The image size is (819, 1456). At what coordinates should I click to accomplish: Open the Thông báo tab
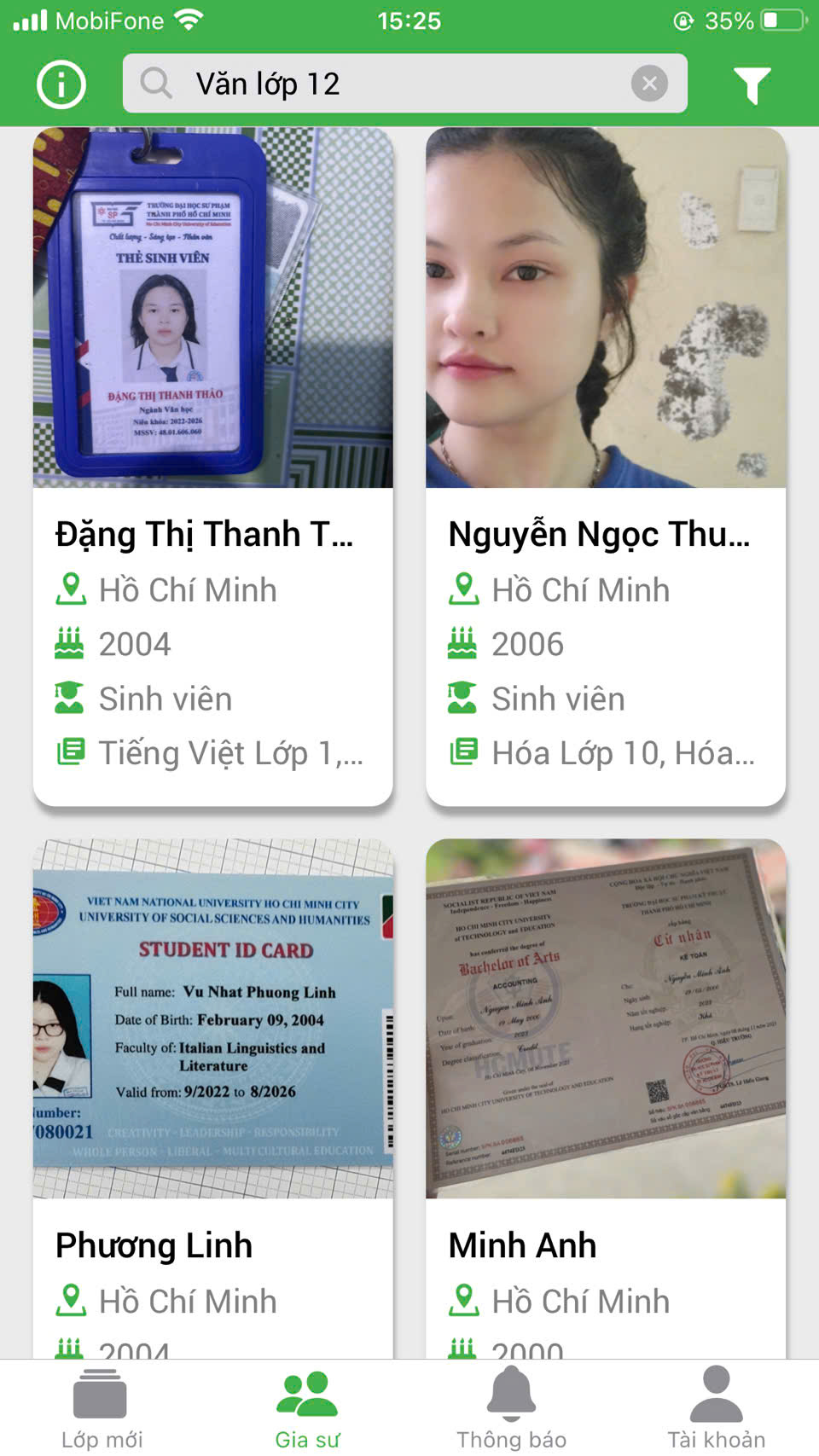click(x=512, y=1408)
